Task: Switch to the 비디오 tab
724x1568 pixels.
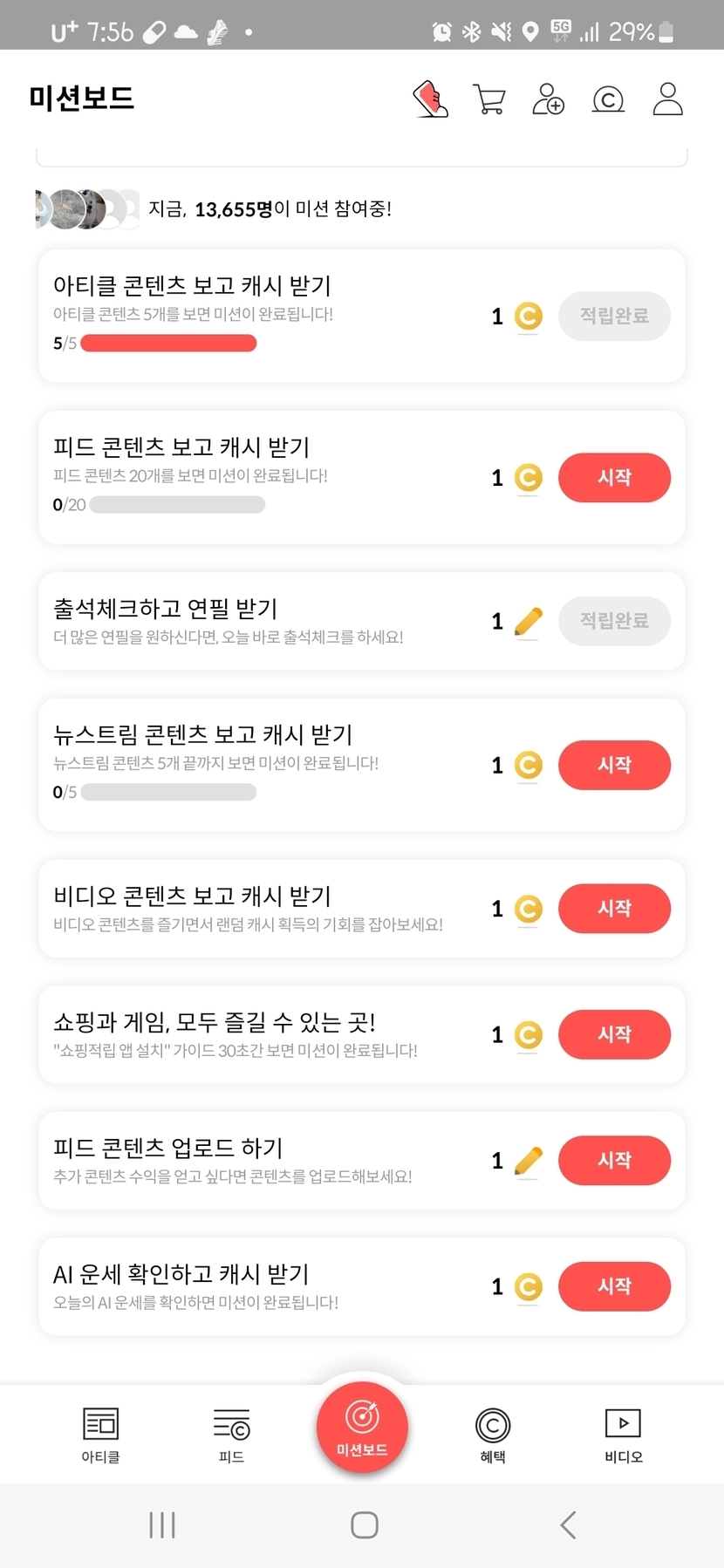Action: pyautogui.click(x=623, y=1435)
